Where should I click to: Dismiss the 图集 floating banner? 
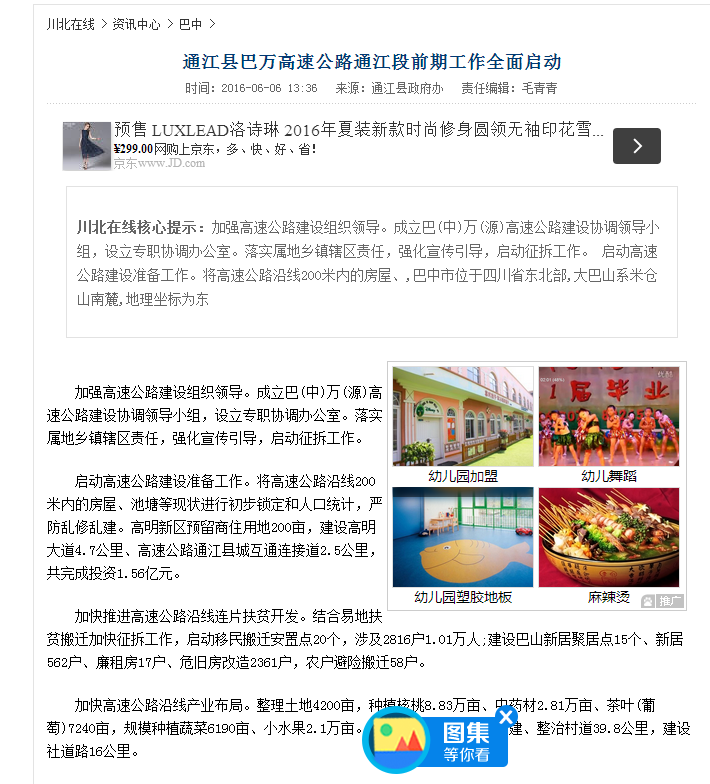[506, 717]
